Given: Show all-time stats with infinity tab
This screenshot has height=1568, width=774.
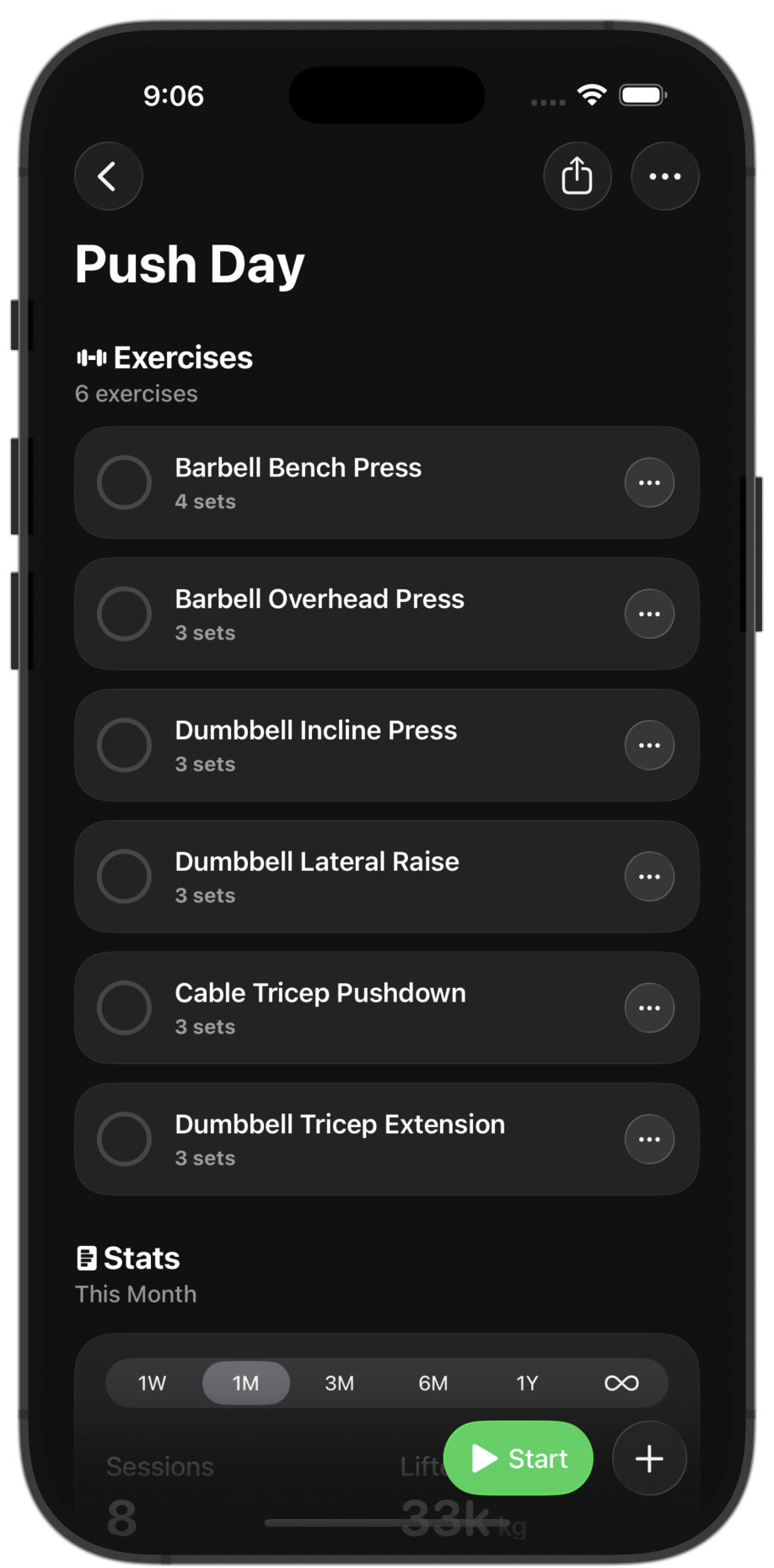Looking at the screenshot, I should pos(621,1383).
